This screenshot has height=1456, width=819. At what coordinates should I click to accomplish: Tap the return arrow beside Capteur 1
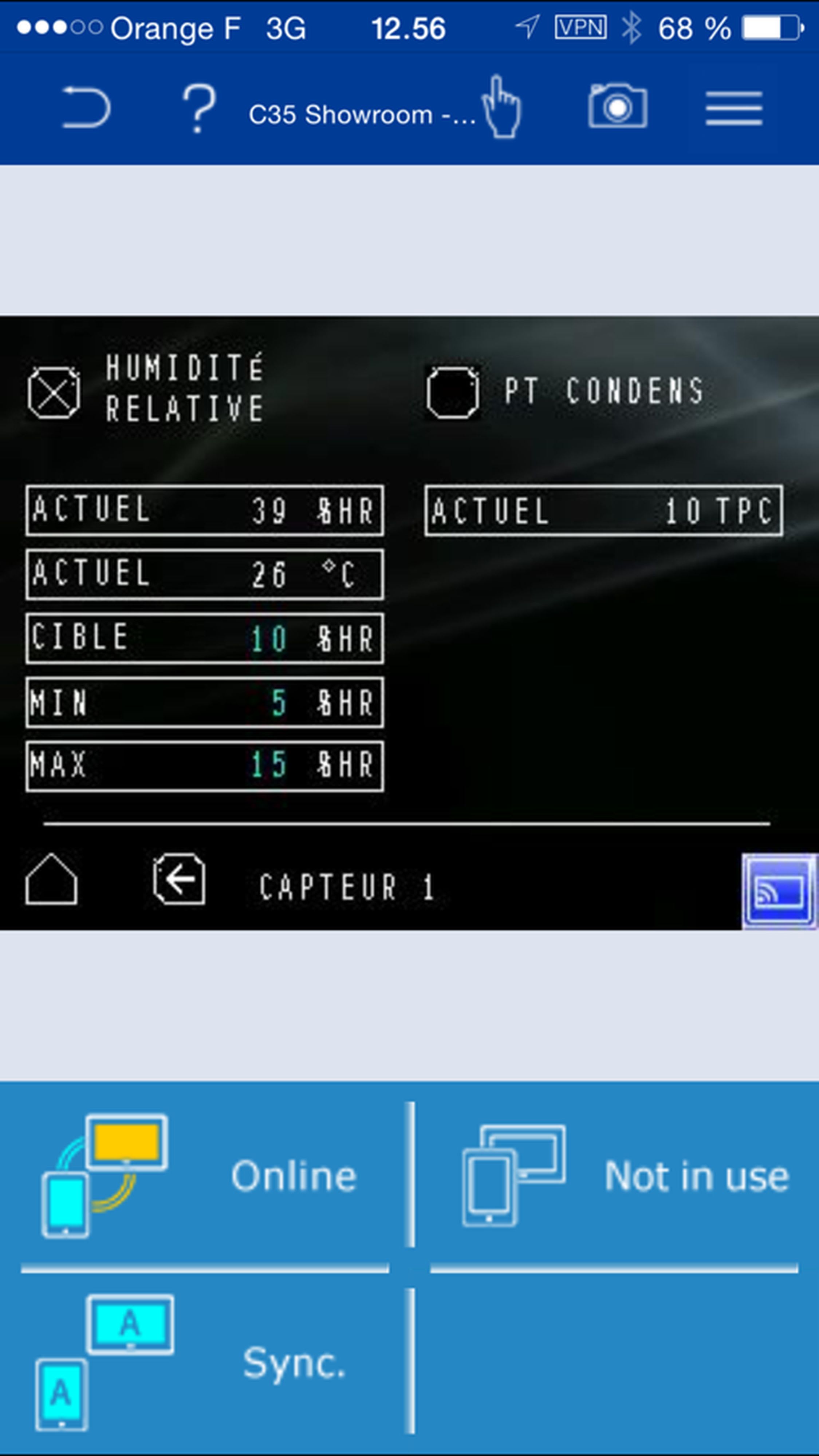coord(179,879)
